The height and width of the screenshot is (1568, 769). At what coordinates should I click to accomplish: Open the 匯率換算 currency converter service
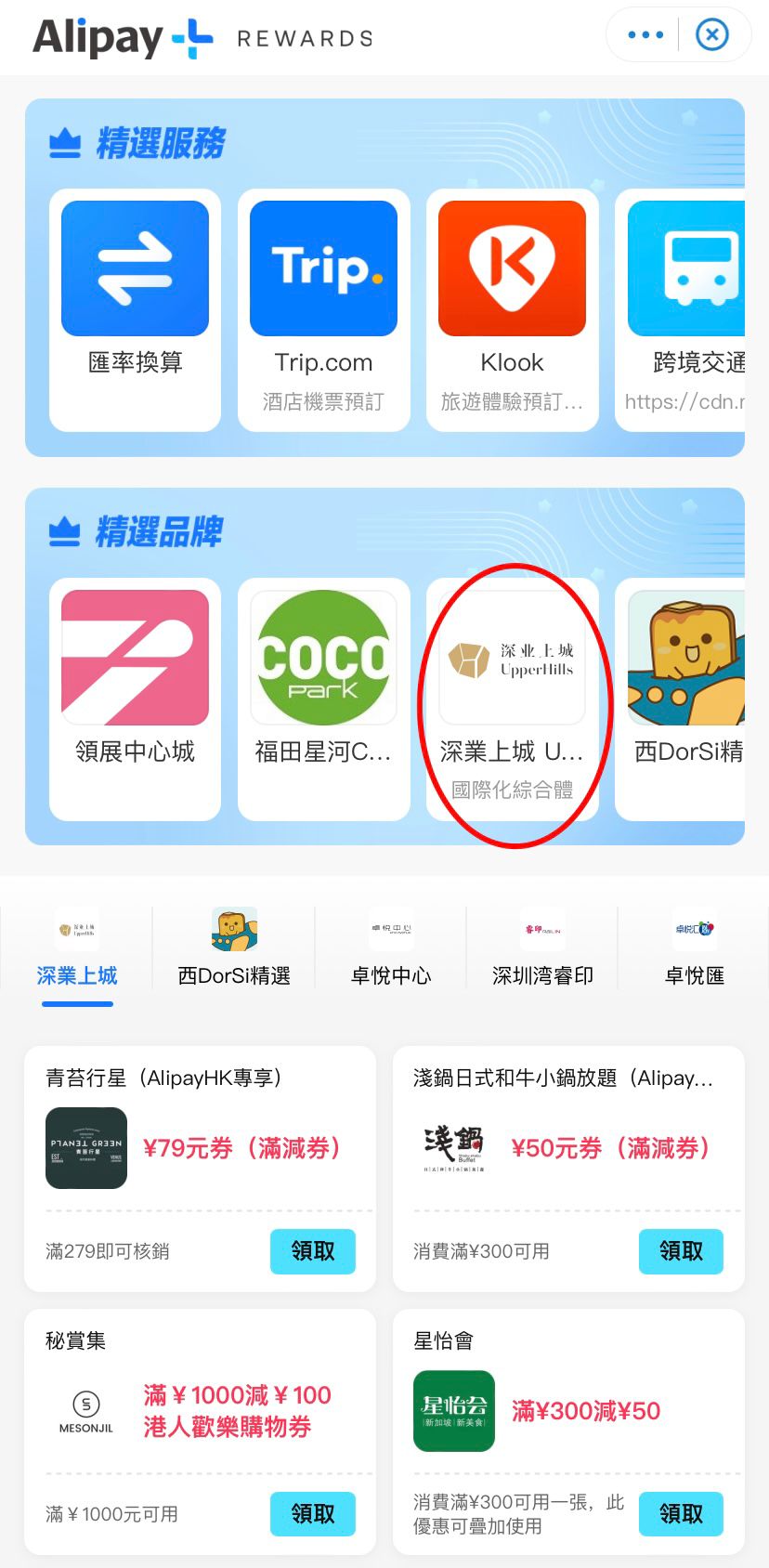(x=135, y=310)
